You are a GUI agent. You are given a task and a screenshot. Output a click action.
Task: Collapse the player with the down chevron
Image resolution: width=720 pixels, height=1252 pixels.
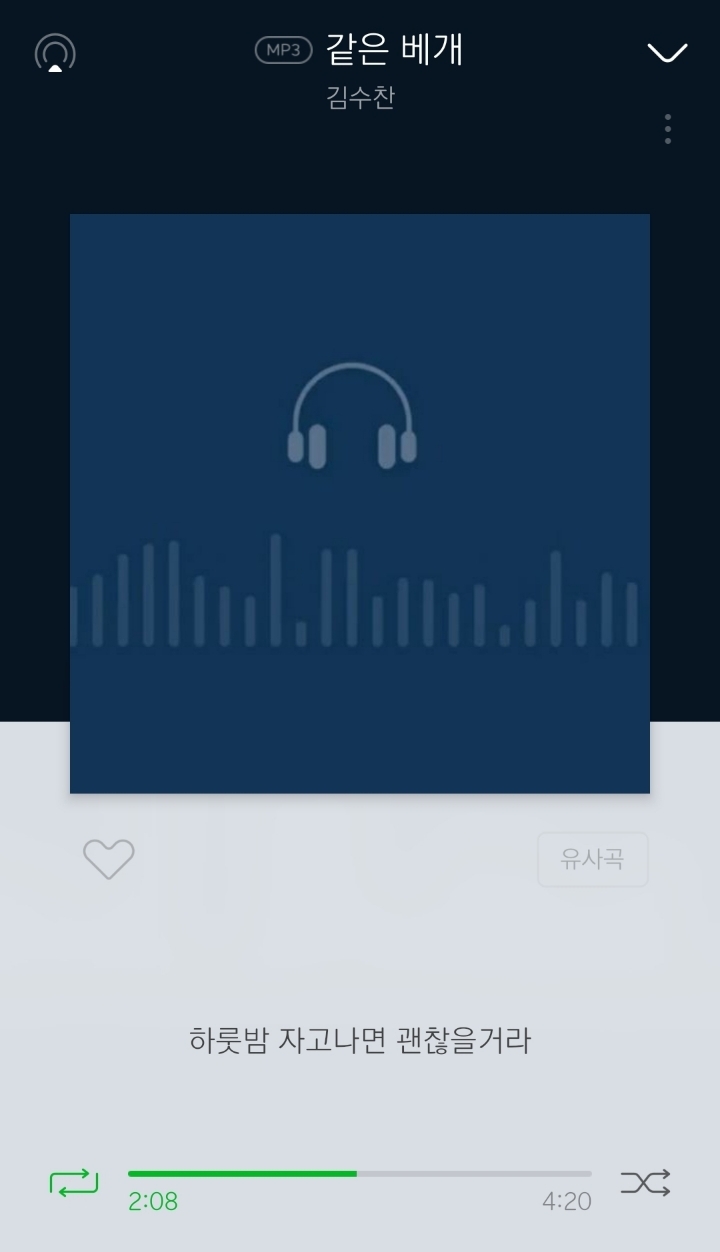(x=667, y=52)
